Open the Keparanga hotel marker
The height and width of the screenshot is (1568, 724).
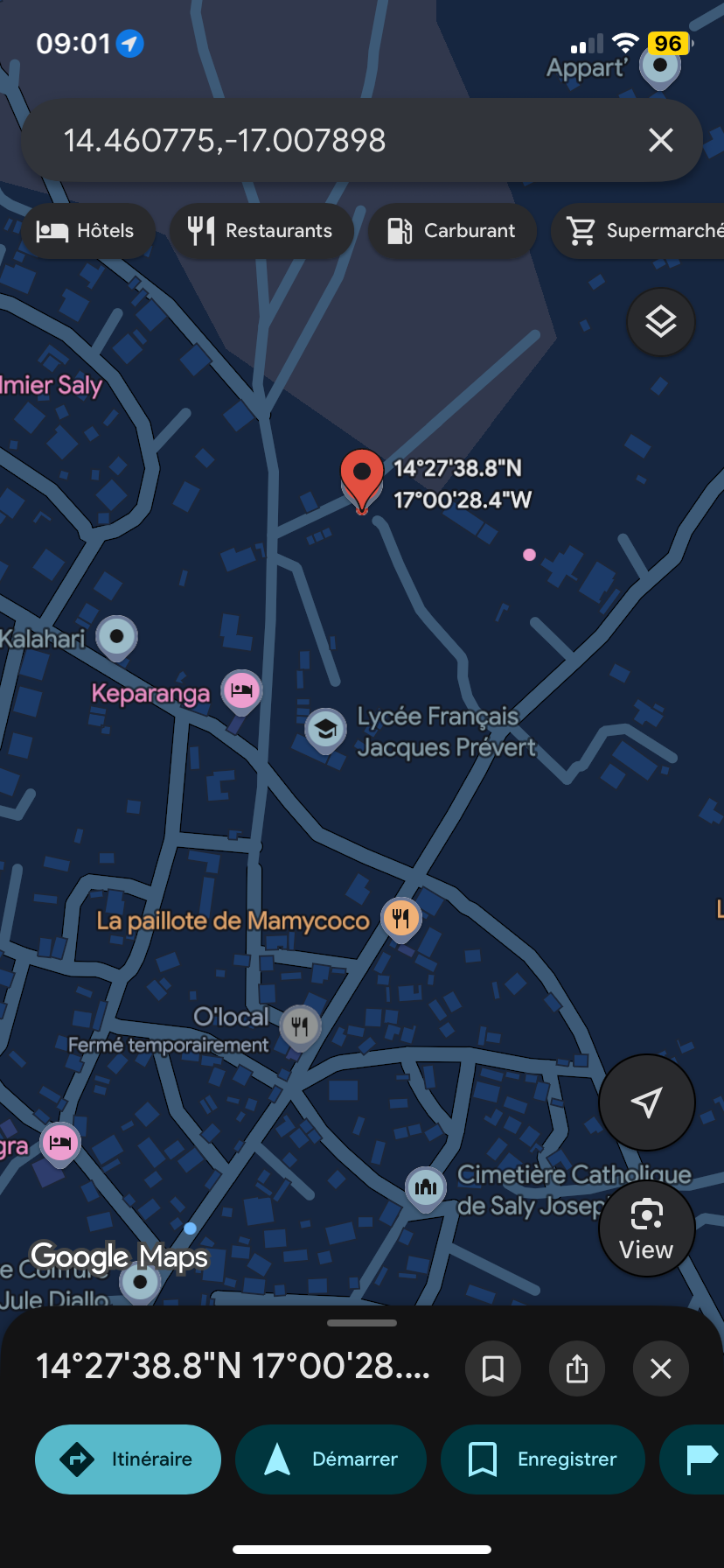coord(241,691)
